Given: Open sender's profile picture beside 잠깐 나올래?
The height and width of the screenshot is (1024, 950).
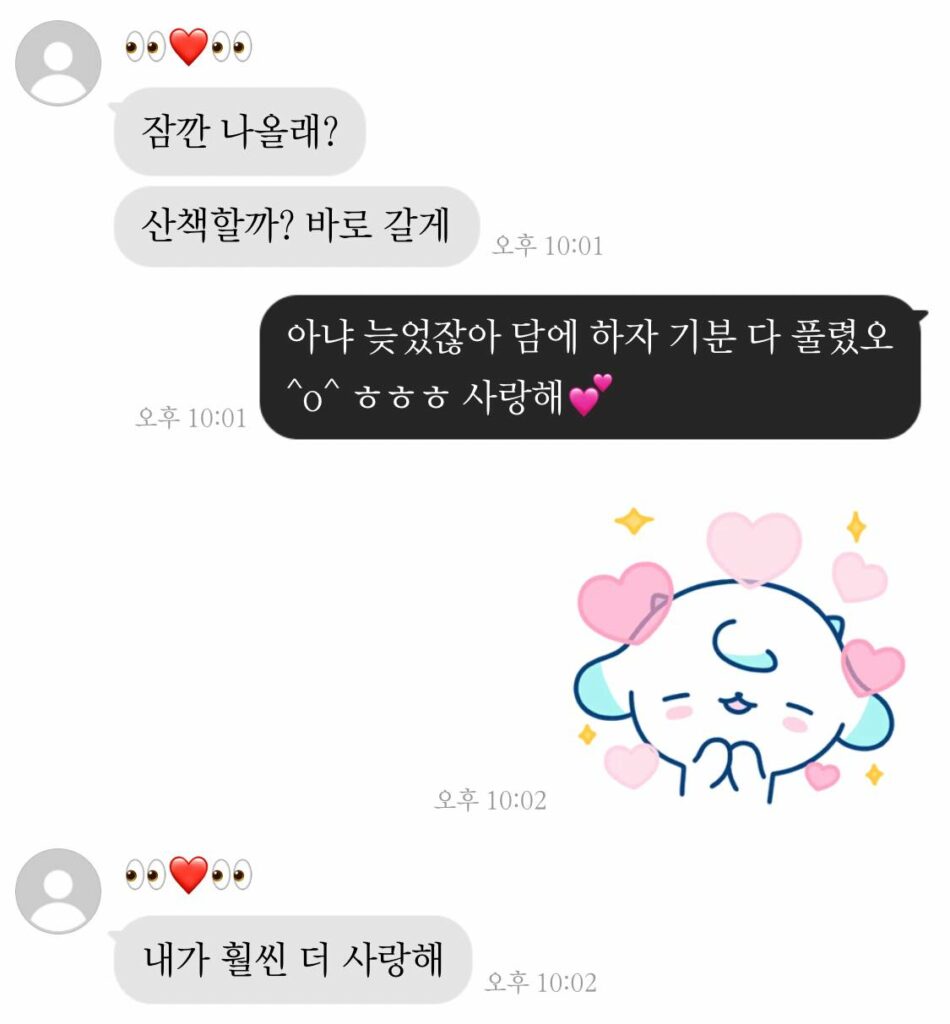Looking at the screenshot, I should [58, 63].
